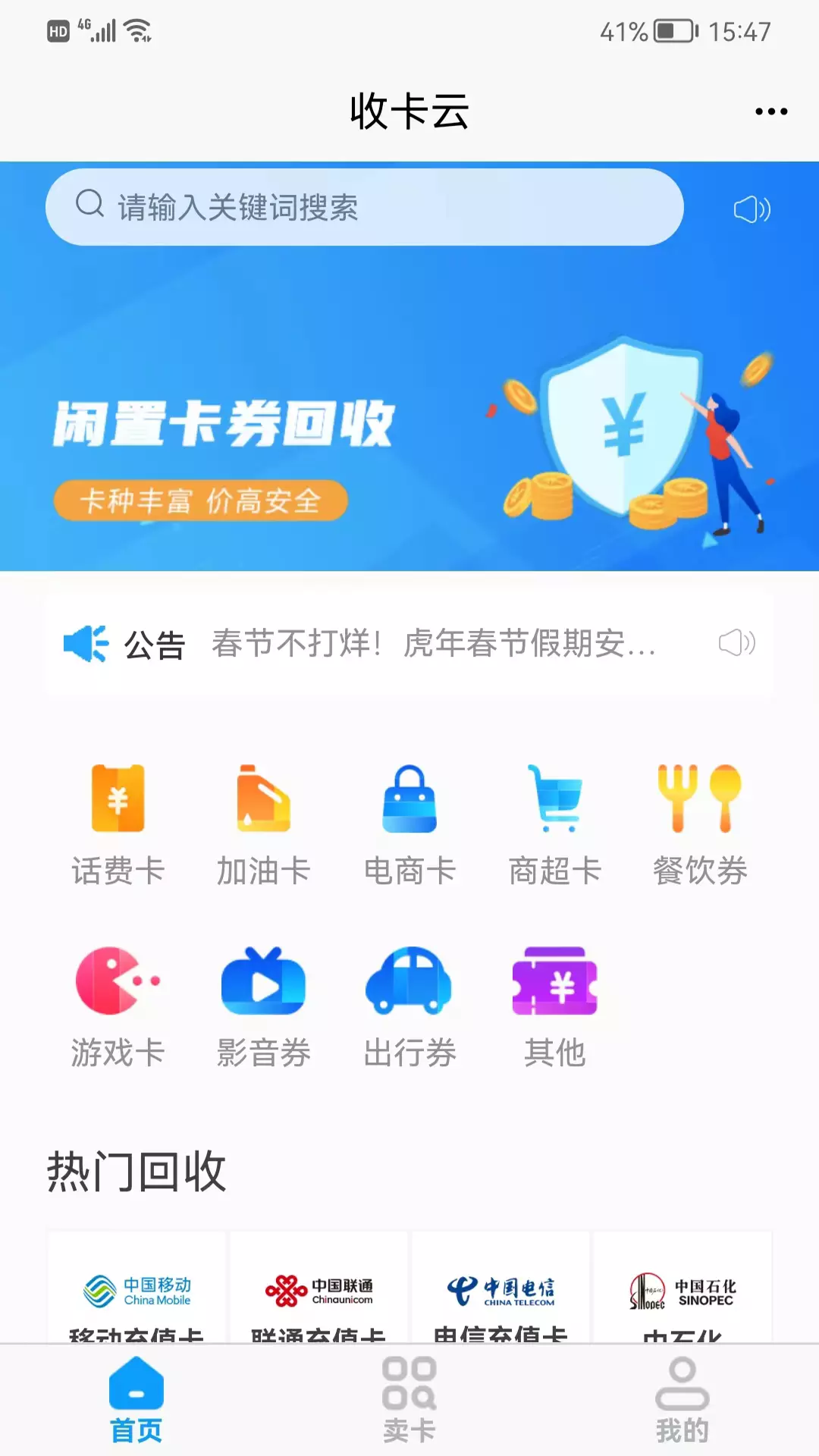Image resolution: width=819 pixels, height=1456 pixels.
Task: Select the 话费卡 category
Action: (x=118, y=827)
